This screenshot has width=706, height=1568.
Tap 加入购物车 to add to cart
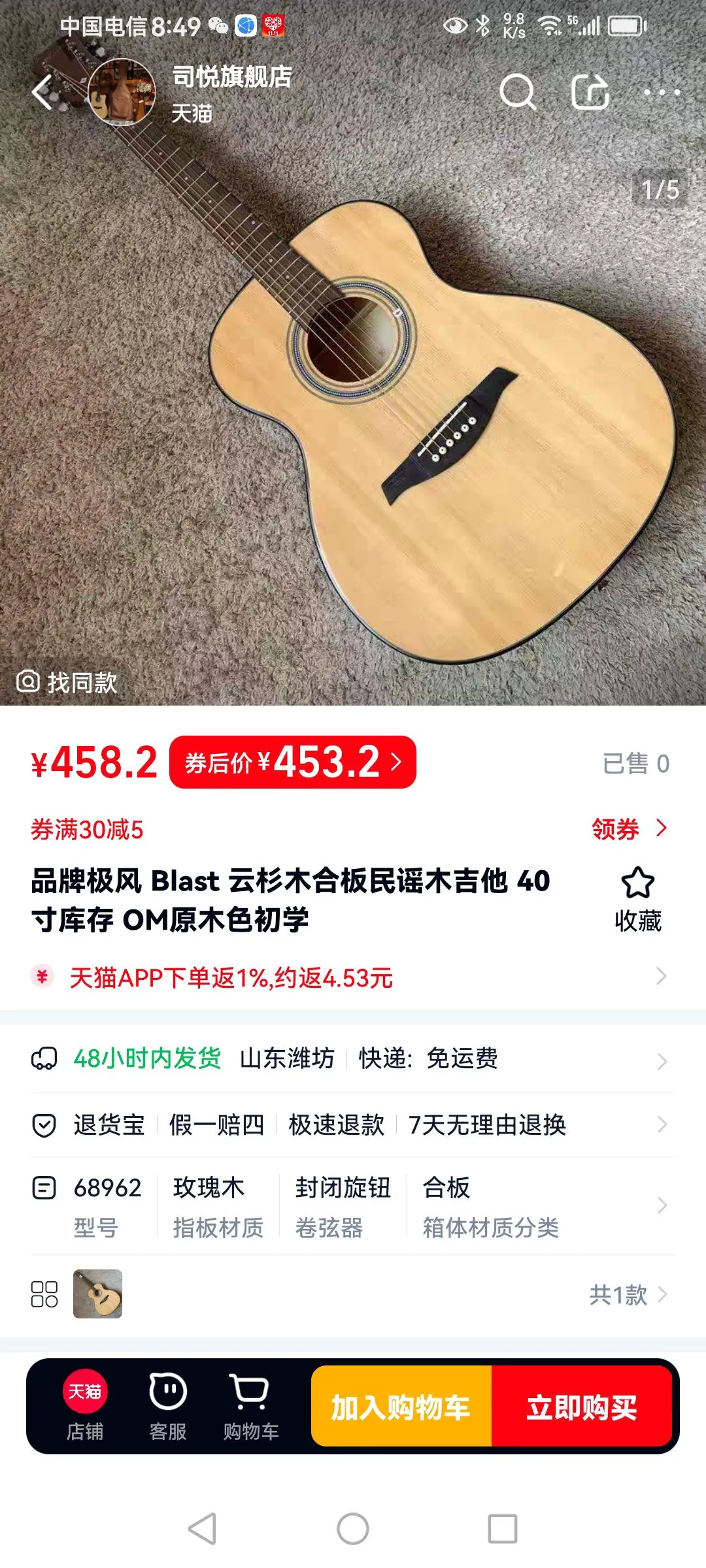tap(401, 1406)
